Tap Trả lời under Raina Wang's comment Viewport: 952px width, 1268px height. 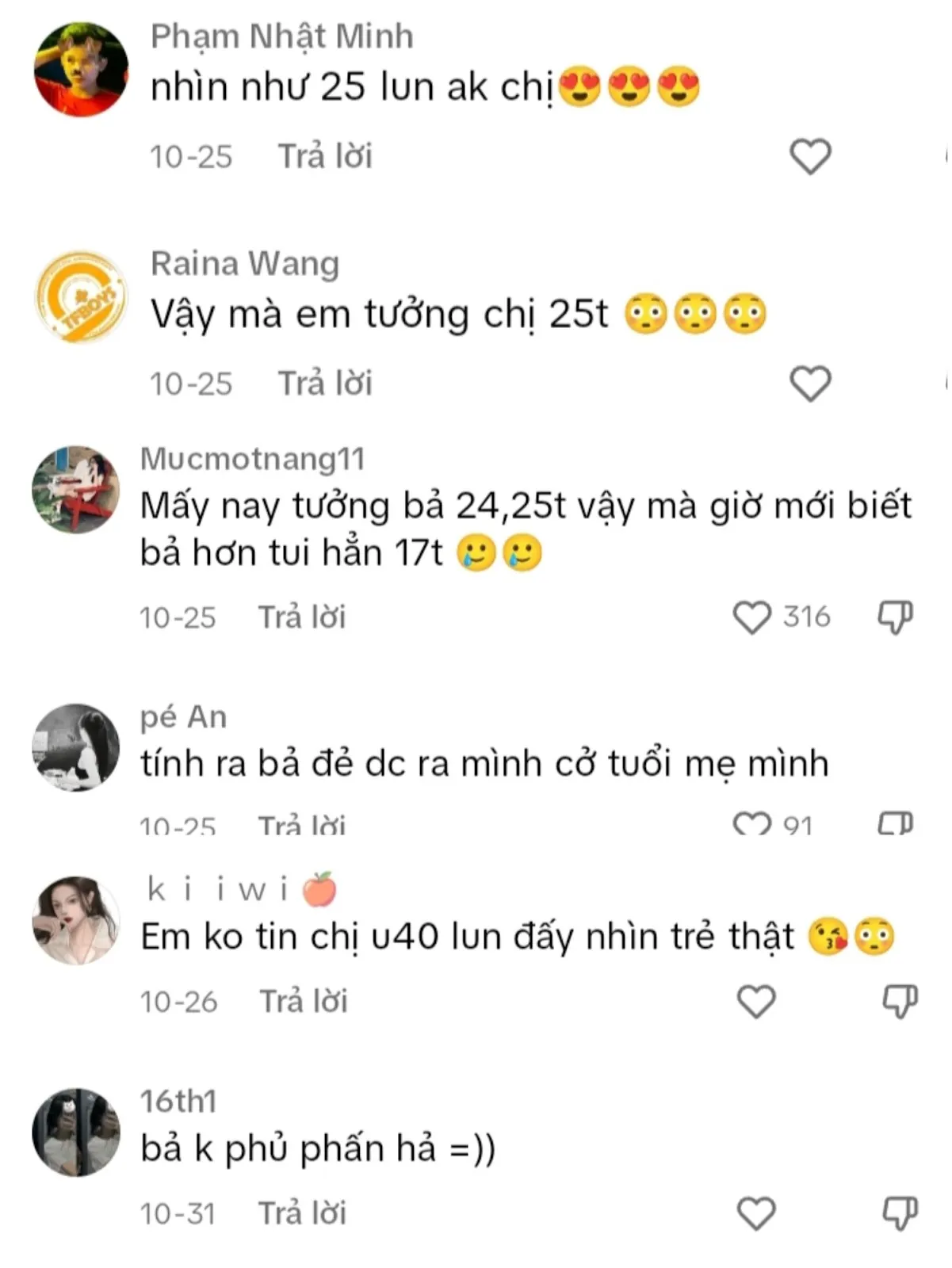pos(324,384)
